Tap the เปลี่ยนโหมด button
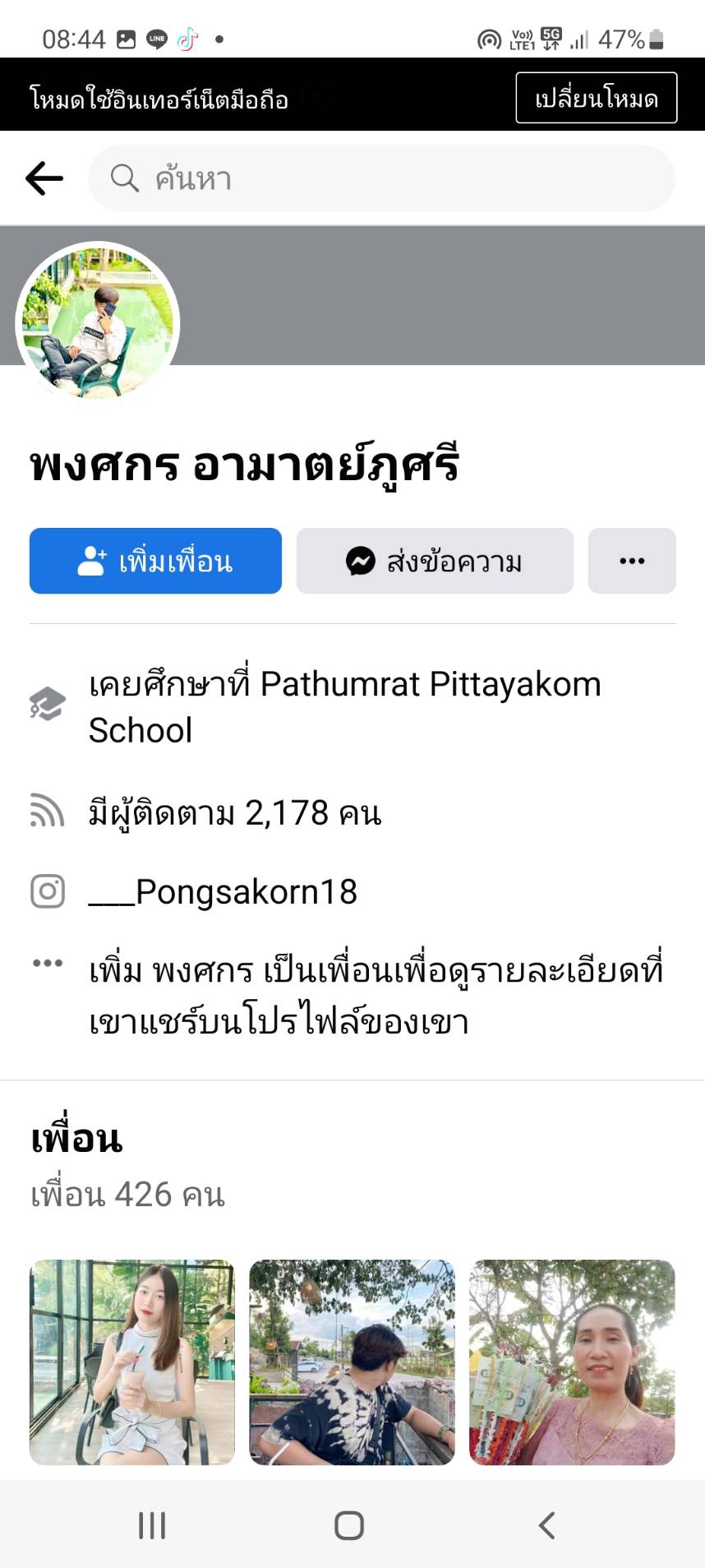This screenshot has width=705, height=1568. [x=596, y=99]
